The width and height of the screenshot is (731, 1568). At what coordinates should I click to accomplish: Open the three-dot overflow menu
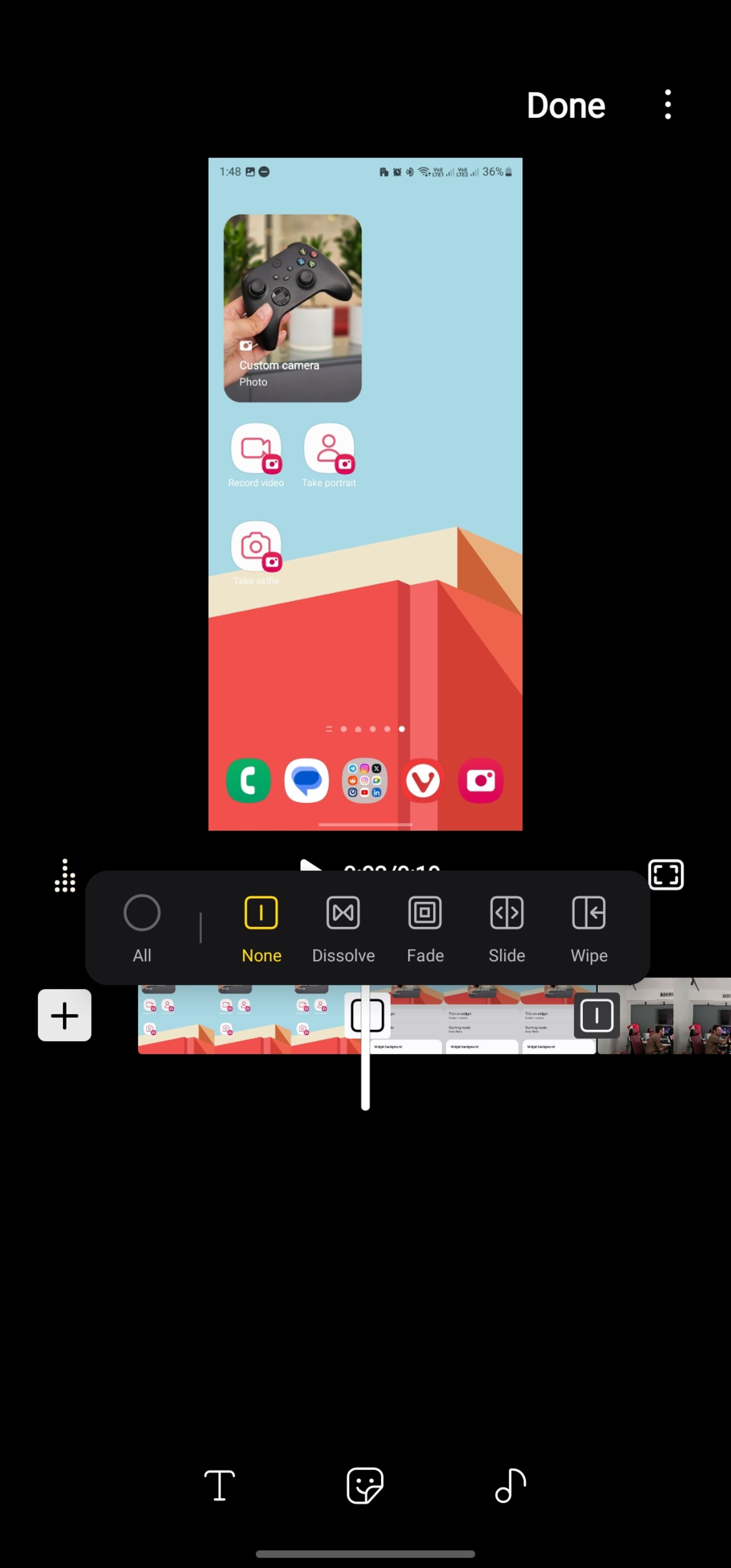pyautogui.click(x=668, y=105)
